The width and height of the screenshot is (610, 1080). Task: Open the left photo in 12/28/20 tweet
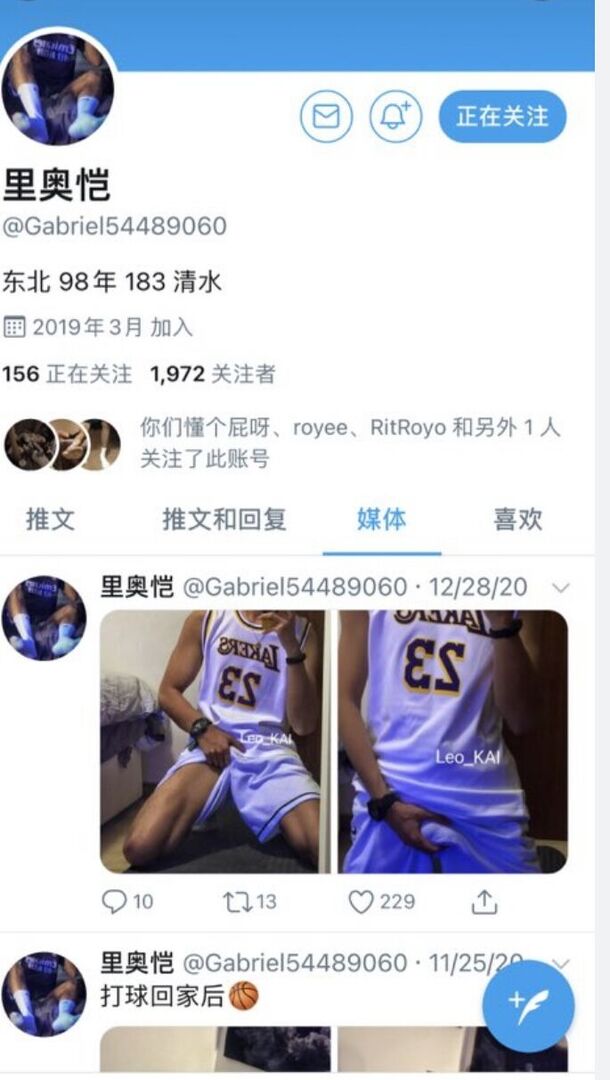coord(213,741)
